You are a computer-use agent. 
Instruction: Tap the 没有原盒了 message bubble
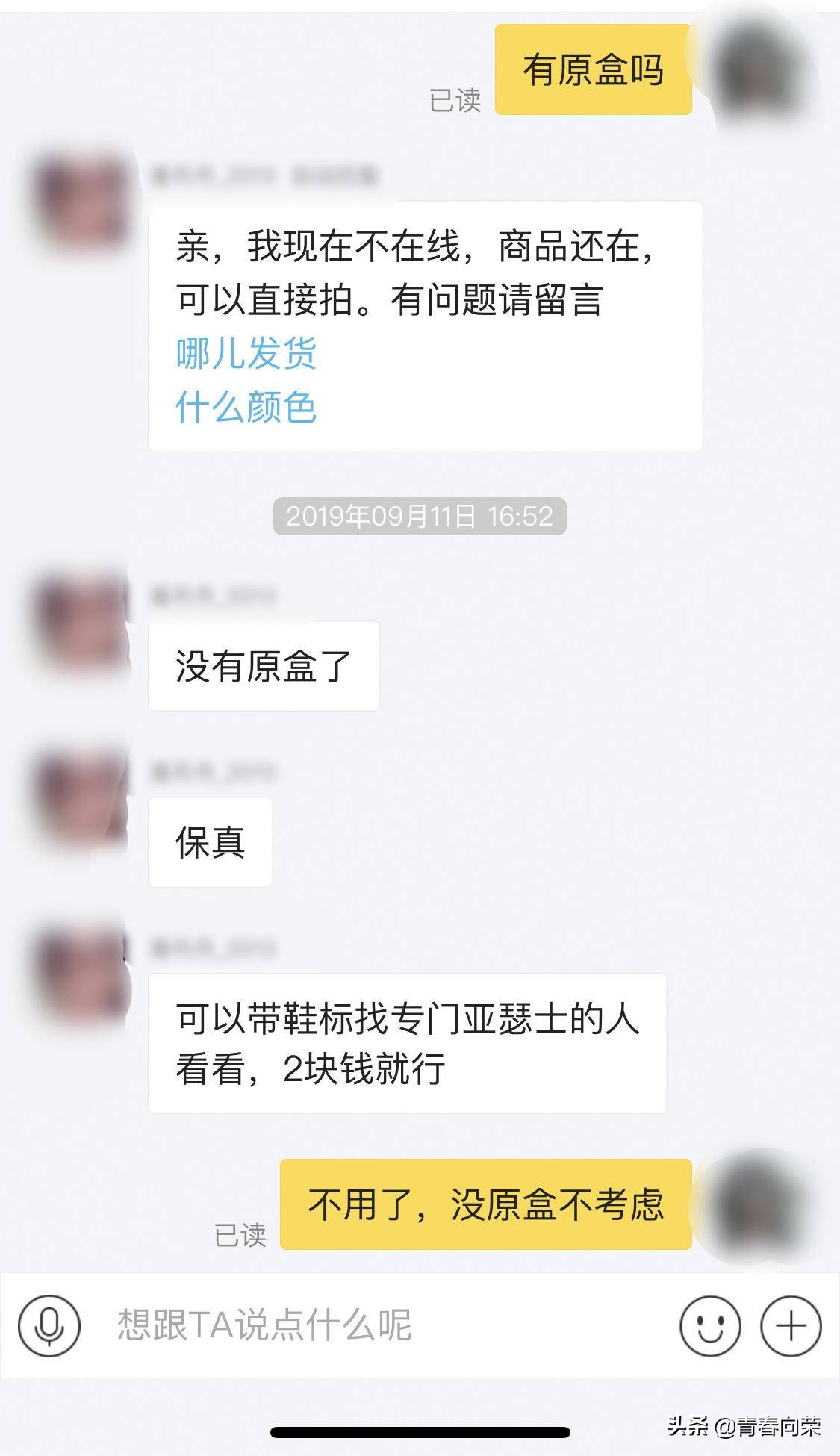(263, 666)
